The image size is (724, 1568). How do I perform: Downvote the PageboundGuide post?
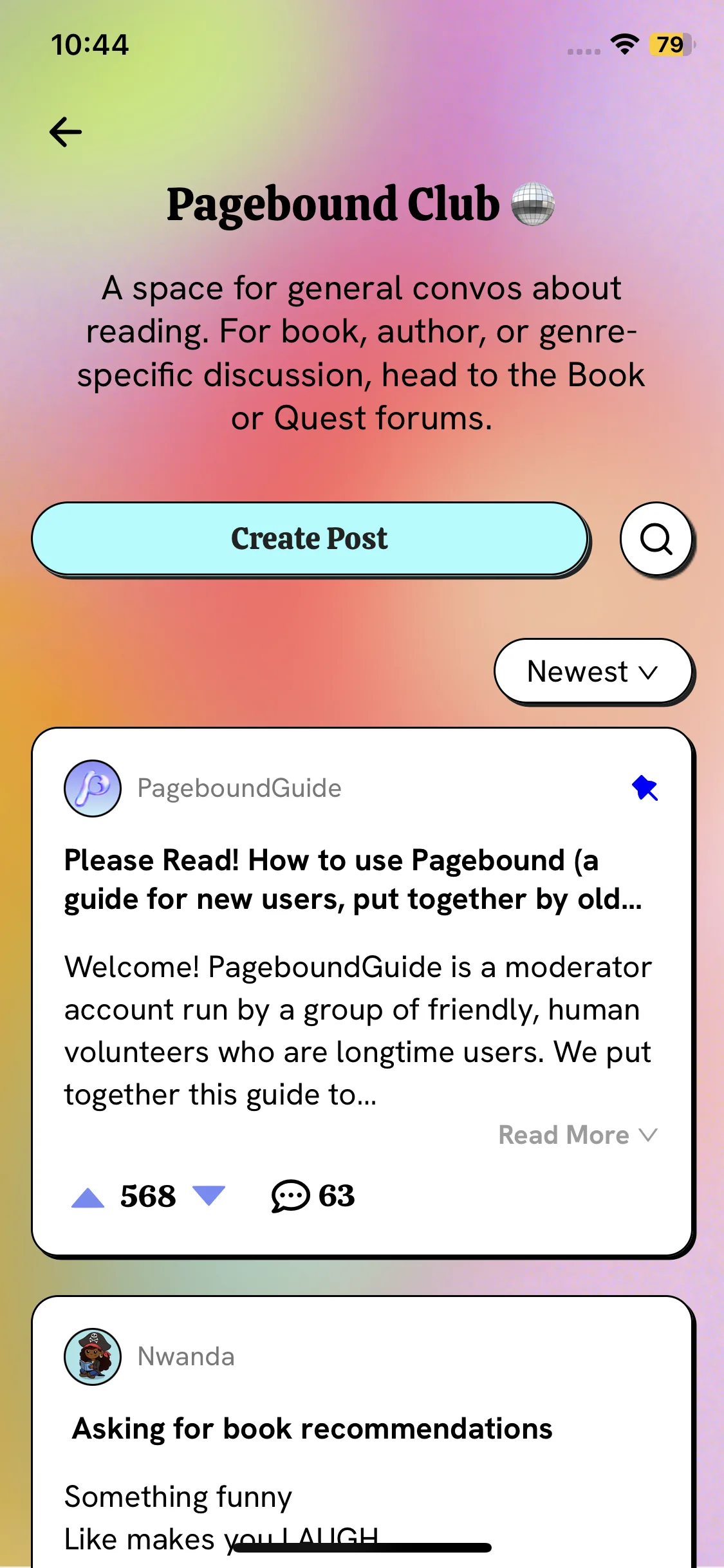pos(209,1195)
